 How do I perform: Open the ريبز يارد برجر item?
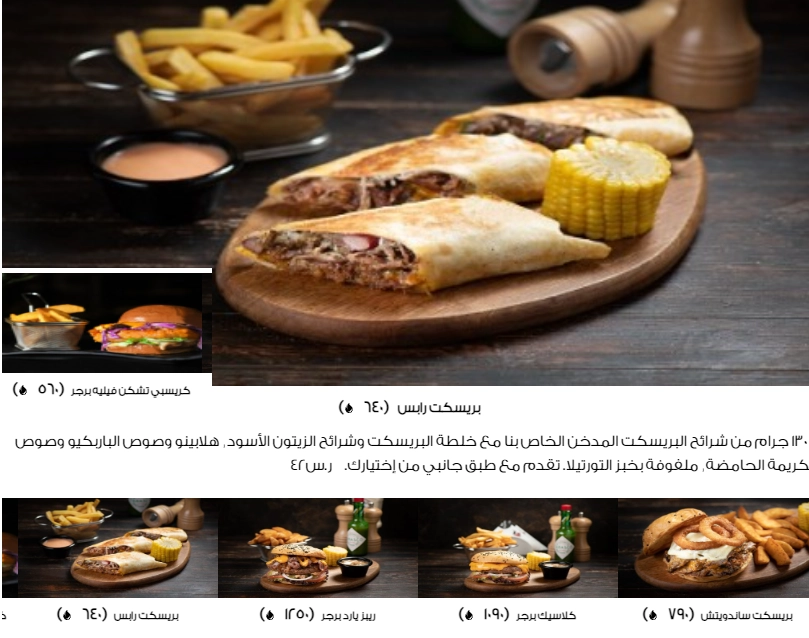click(317, 548)
